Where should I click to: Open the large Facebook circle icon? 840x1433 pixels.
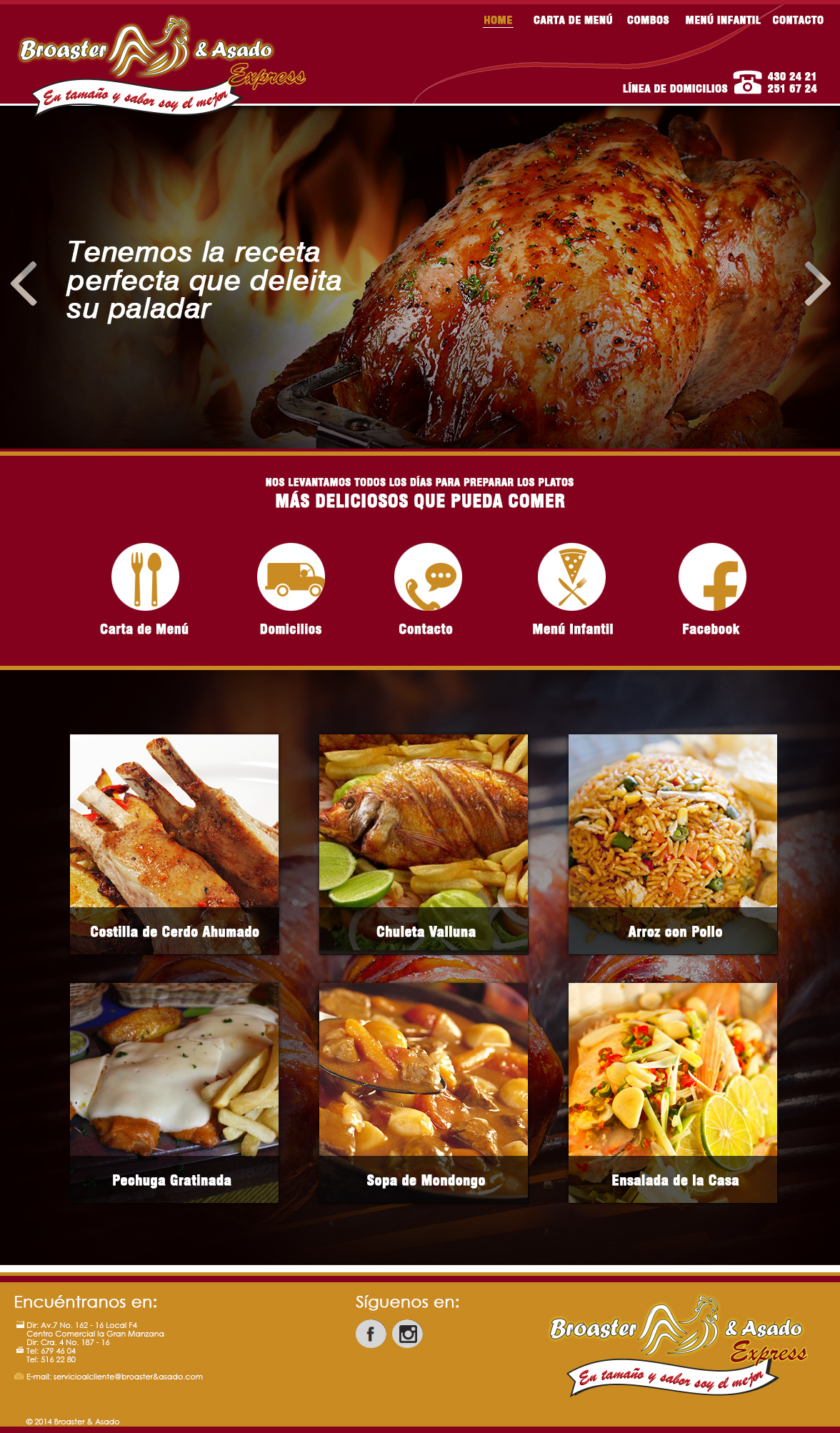(712, 576)
